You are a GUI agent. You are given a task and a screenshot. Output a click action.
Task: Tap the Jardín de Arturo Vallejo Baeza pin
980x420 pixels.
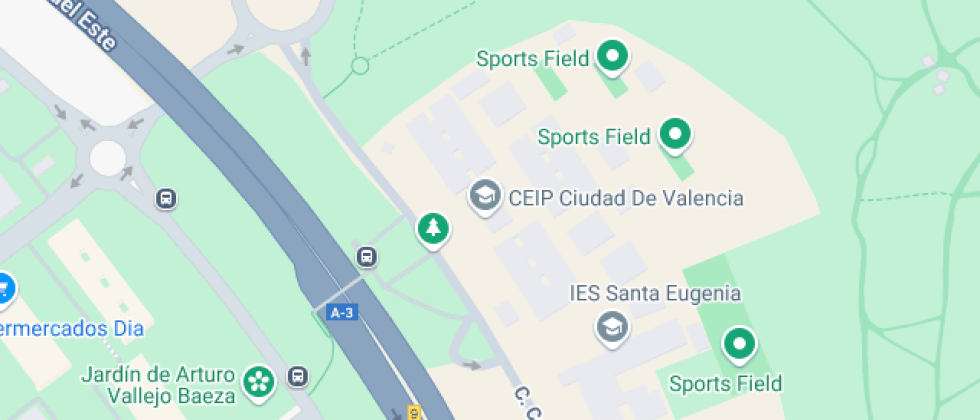click(259, 379)
